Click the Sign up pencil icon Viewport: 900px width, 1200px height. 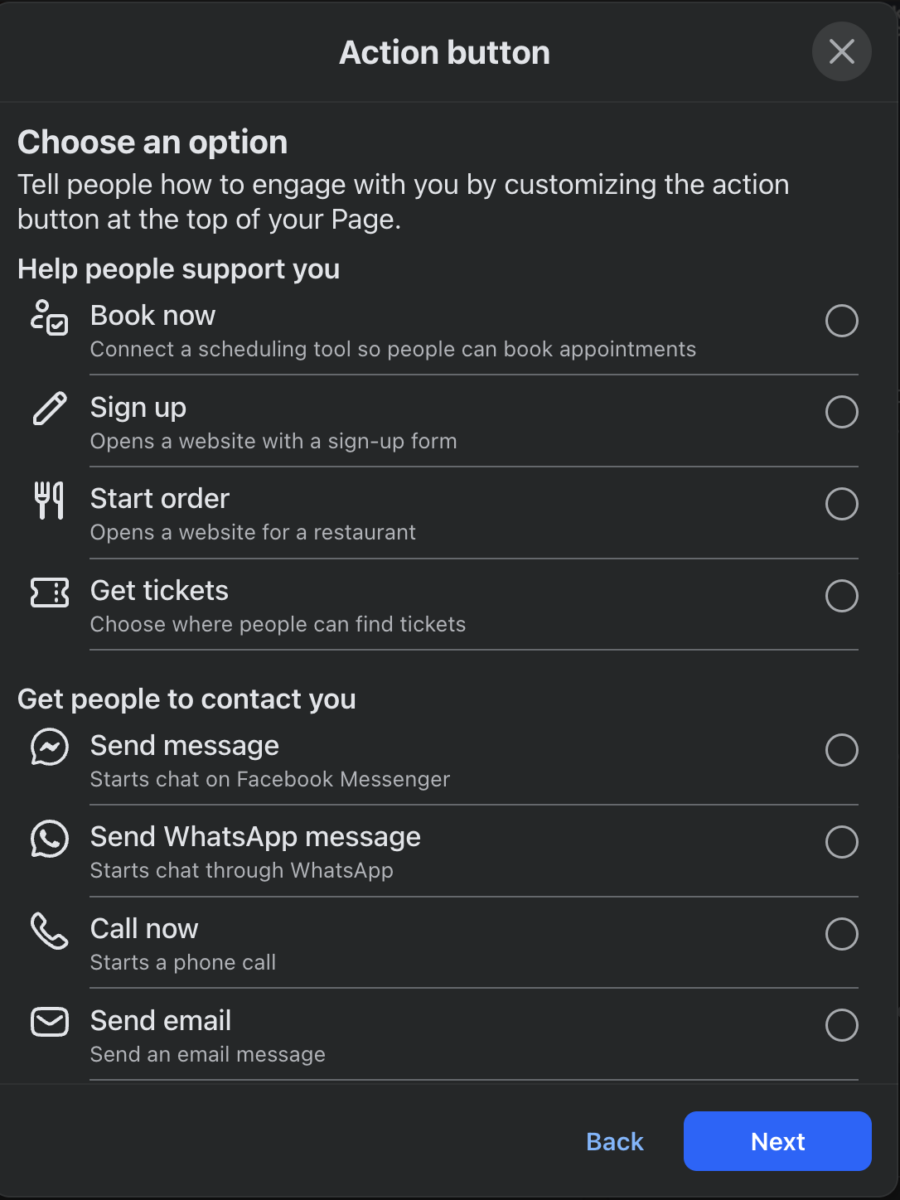47,412
